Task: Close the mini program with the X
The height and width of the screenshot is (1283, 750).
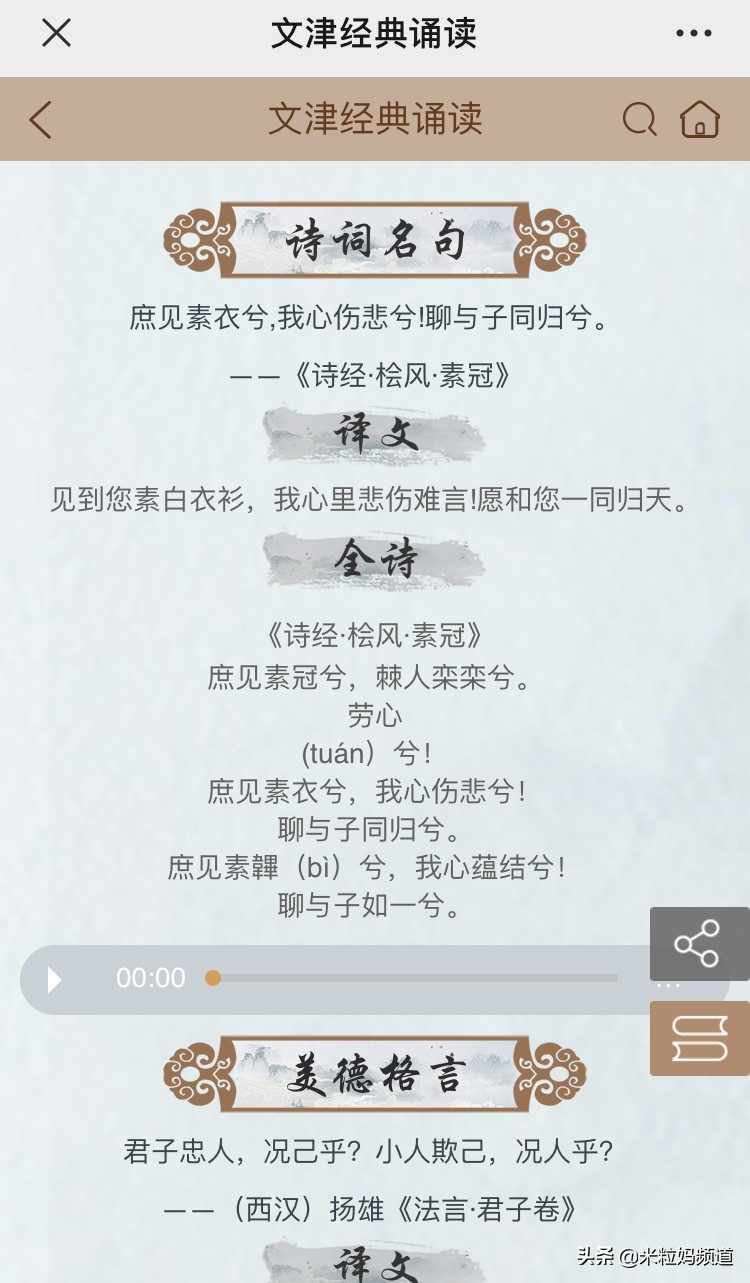Action: 56,33
